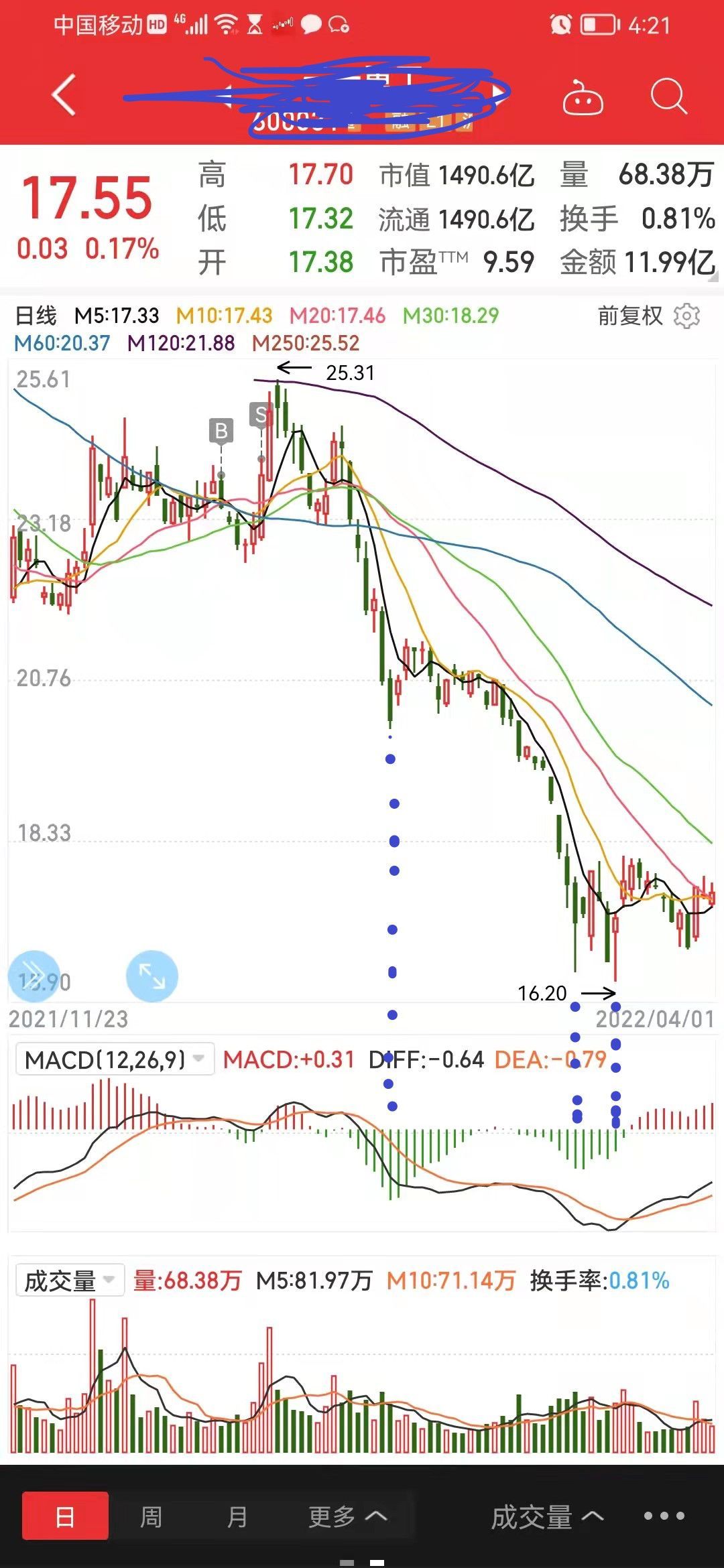View the S sell marker on chart

pos(261,415)
